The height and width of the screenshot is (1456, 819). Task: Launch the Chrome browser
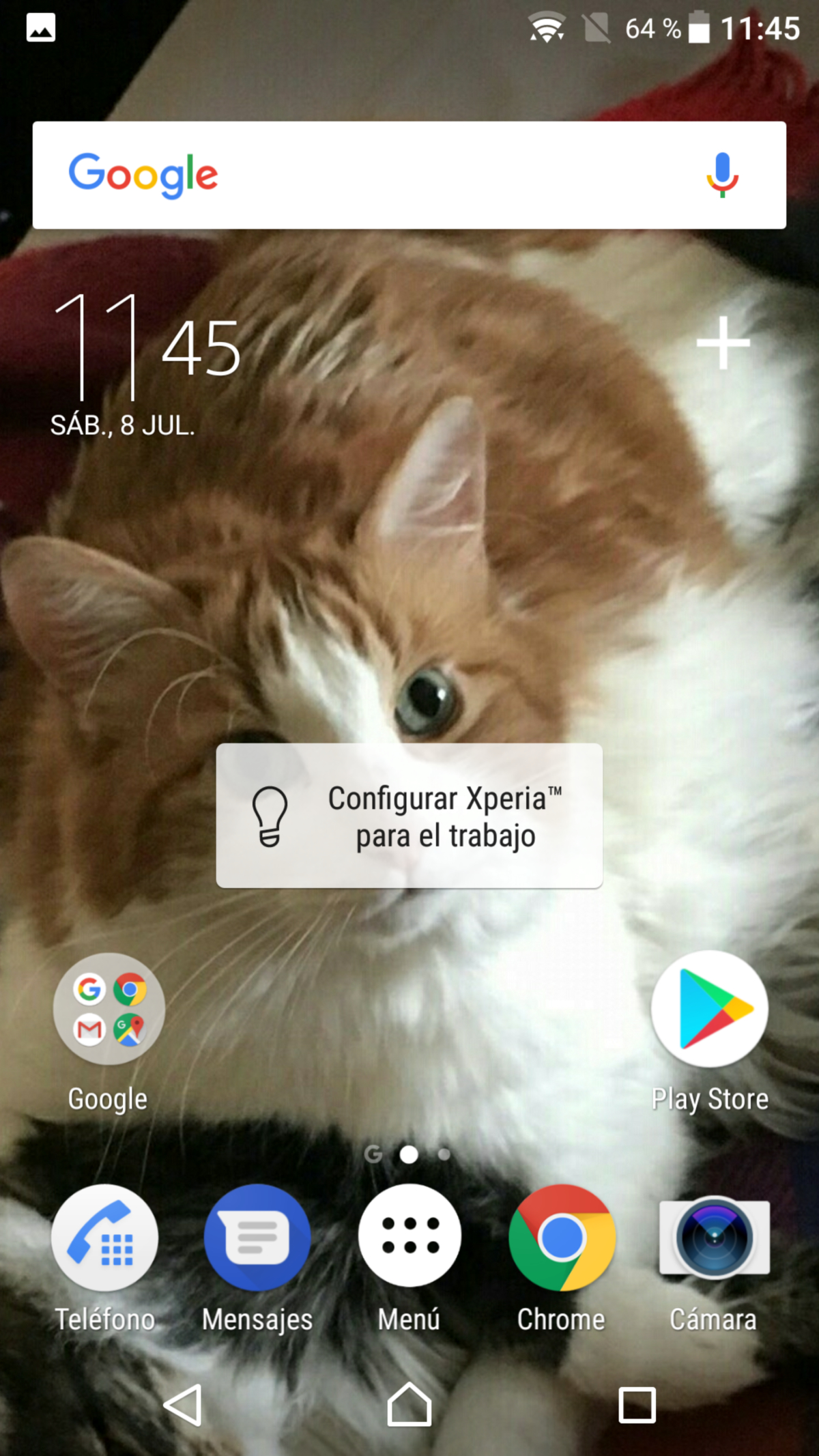(x=562, y=1238)
